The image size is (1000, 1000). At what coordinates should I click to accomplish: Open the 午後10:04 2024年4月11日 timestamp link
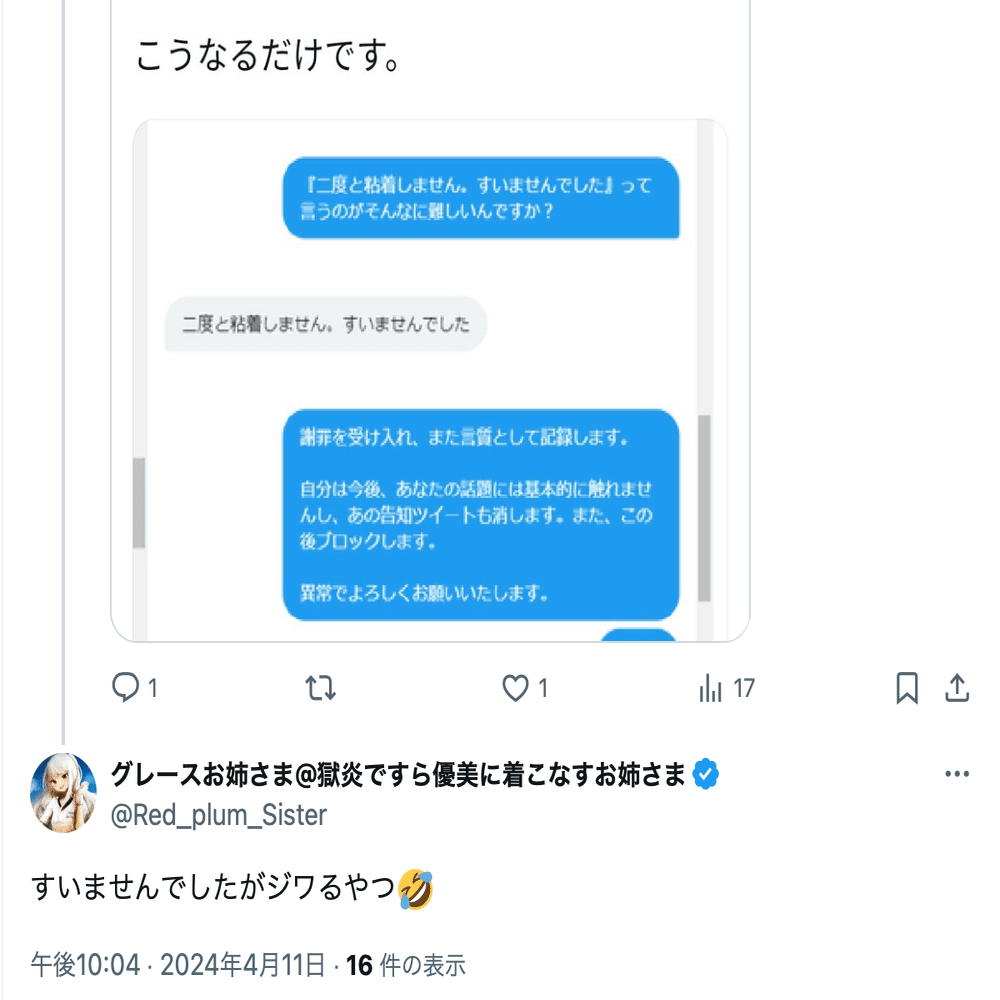pos(178,965)
